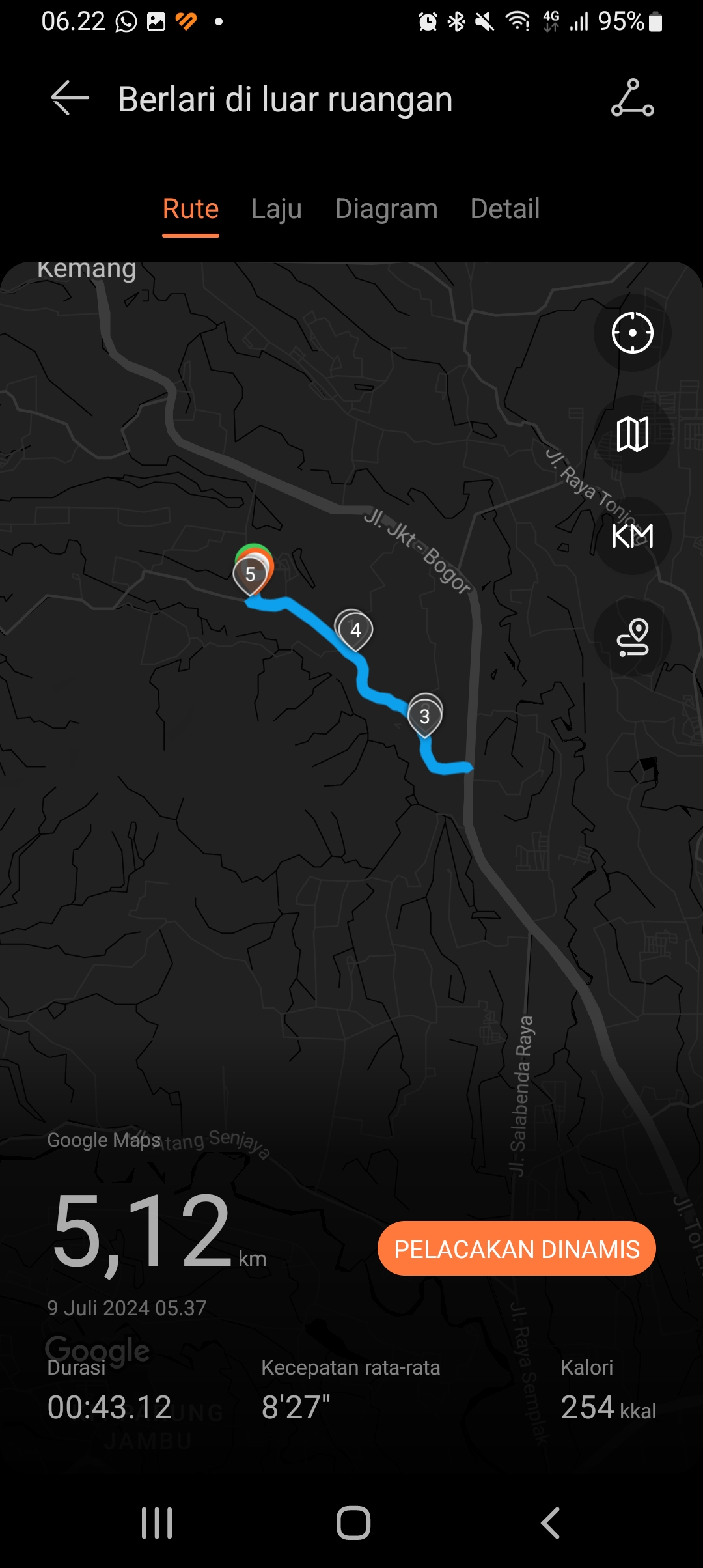Start Pelacakan Dinamis playback
This screenshot has height=1568, width=703.
pyautogui.click(x=516, y=1248)
